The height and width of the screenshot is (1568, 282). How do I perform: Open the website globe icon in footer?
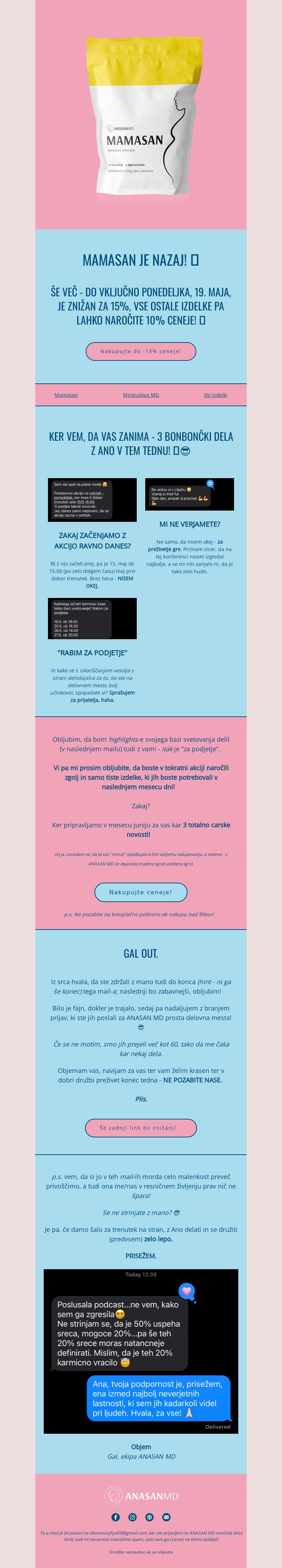[x=149, y=1518]
